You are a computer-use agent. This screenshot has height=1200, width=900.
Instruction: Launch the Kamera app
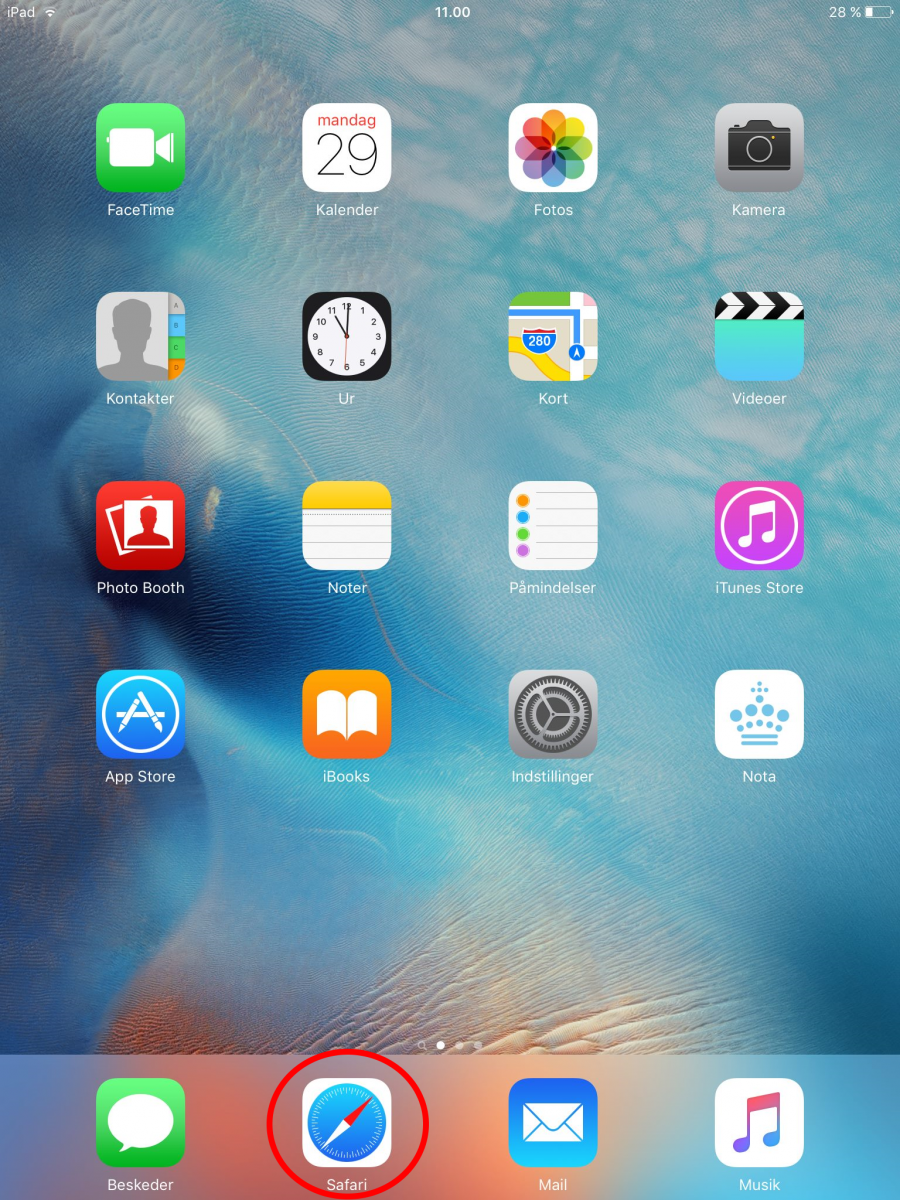(x=759, y=148)
